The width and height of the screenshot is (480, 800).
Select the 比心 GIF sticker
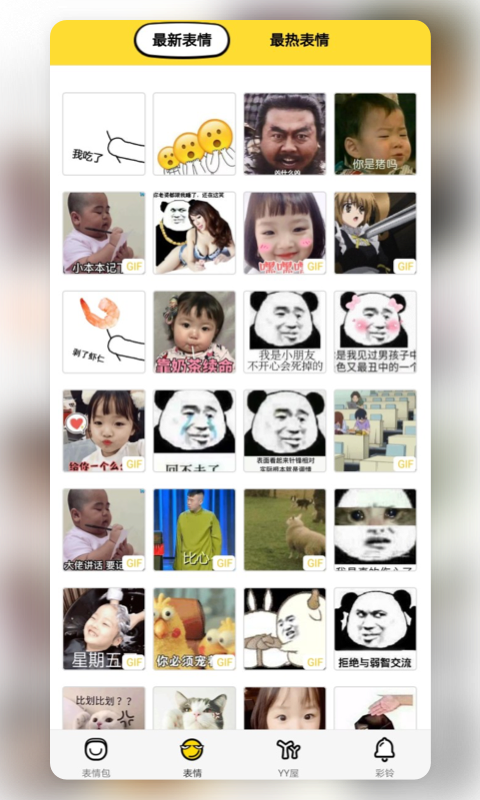(194, 530)
